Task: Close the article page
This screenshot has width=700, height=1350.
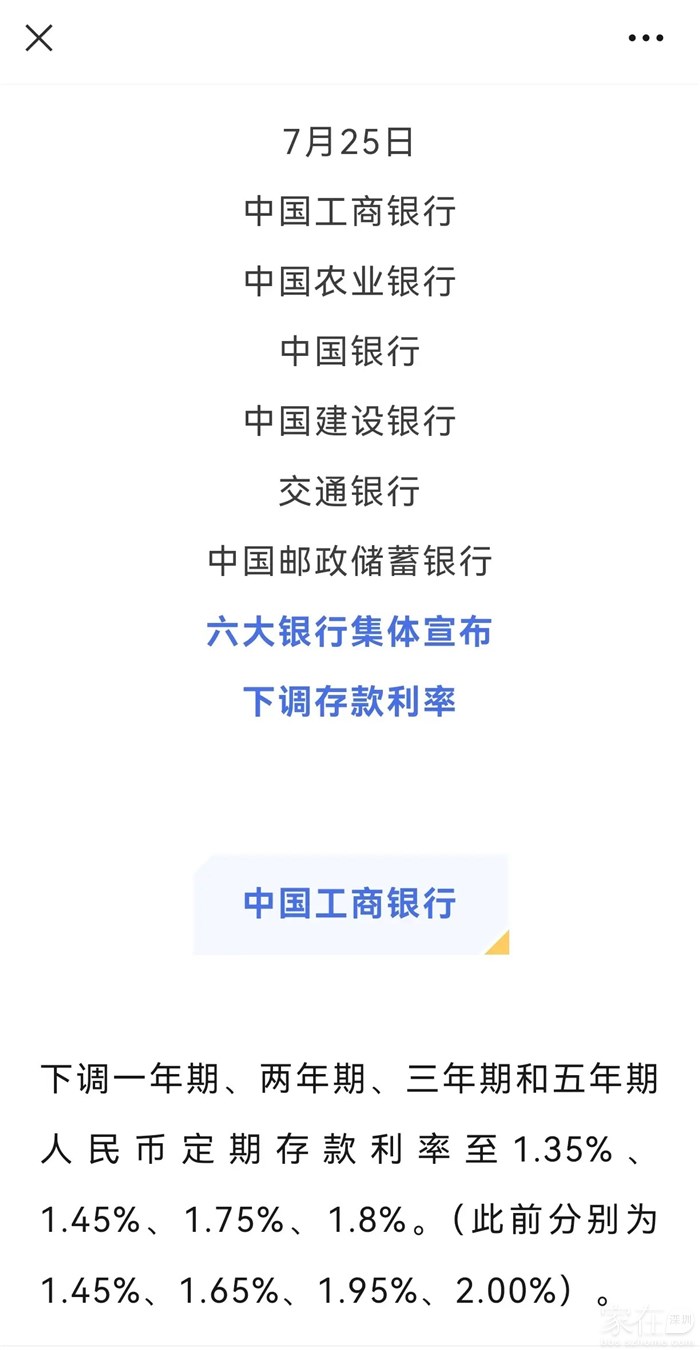Action: 39,39
